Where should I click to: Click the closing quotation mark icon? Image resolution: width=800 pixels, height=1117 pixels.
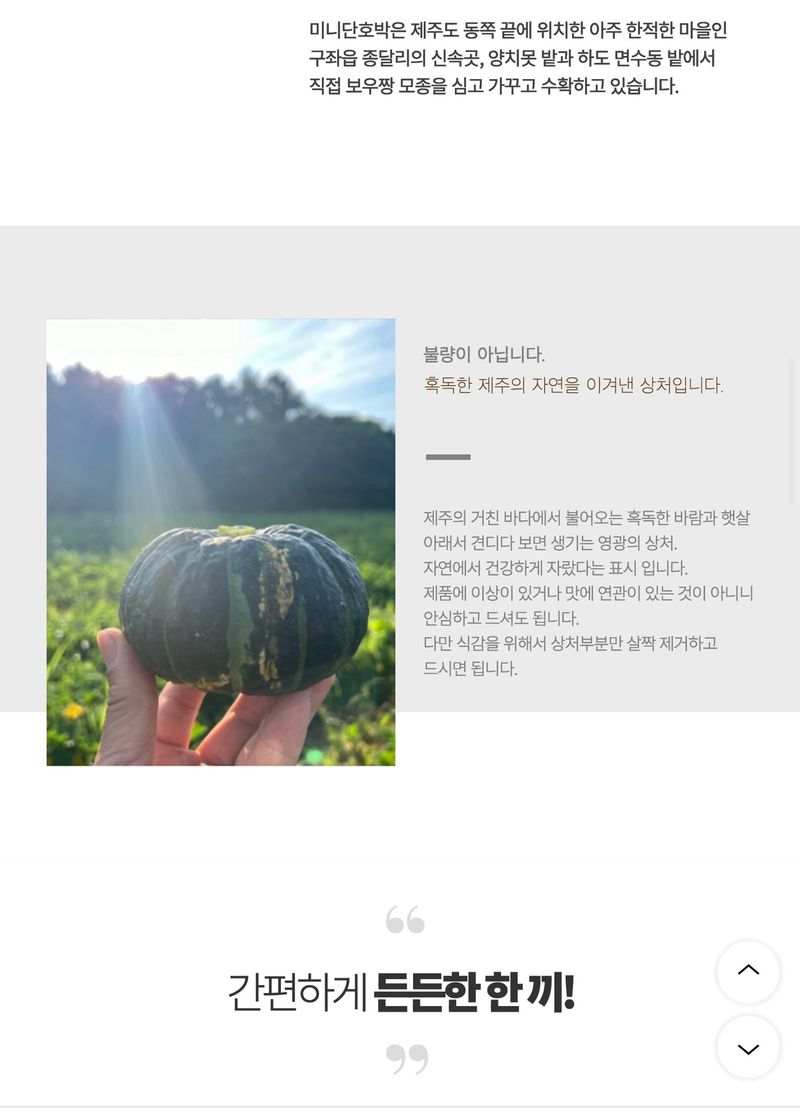pyautogui.click(x=404, y=1058)
